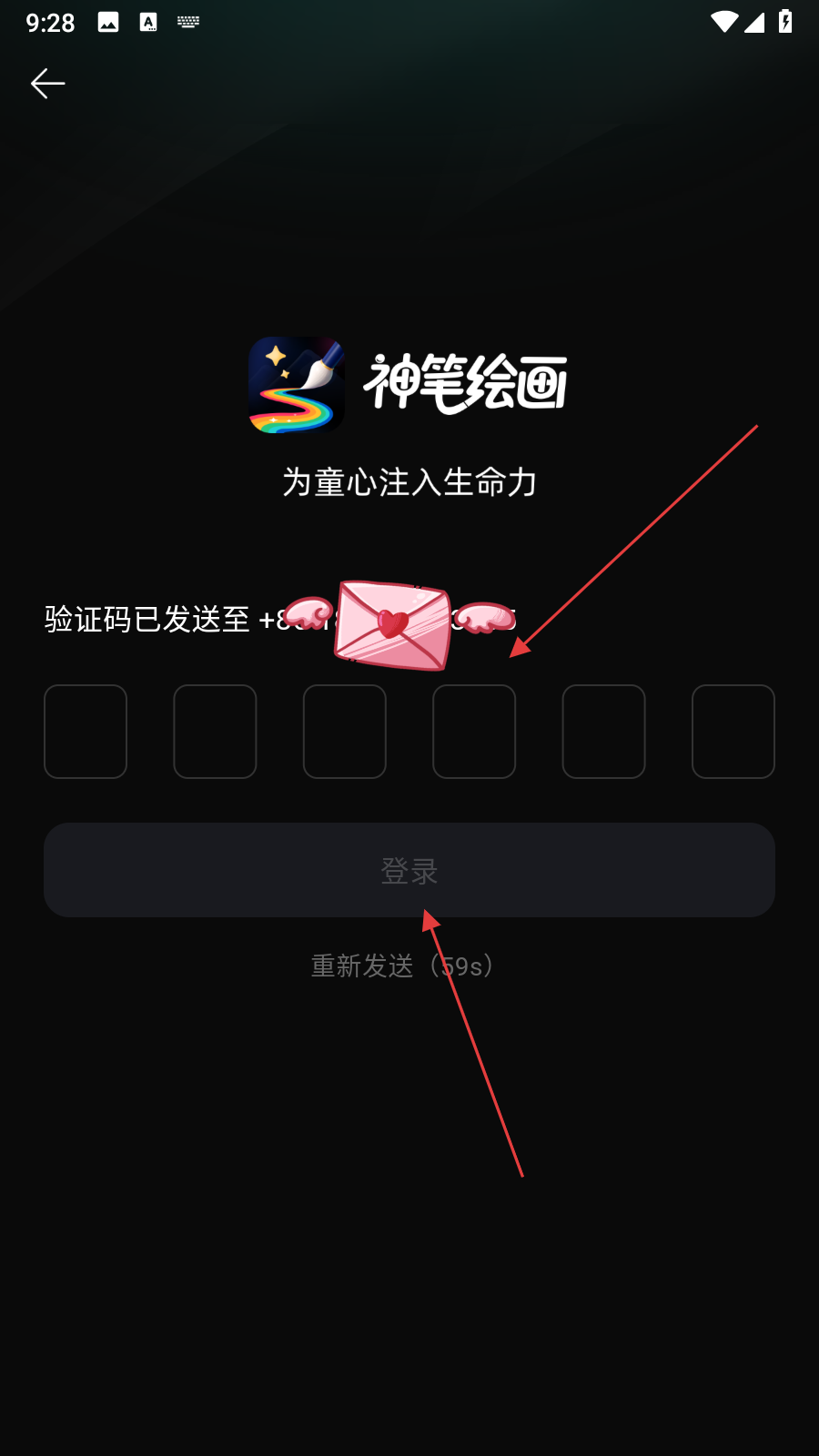Image resolution: width=819 pixels, height=1456 pixels.
Task: Tap the first verification code box
Action: pyautogui.click(x=86, y=732)
